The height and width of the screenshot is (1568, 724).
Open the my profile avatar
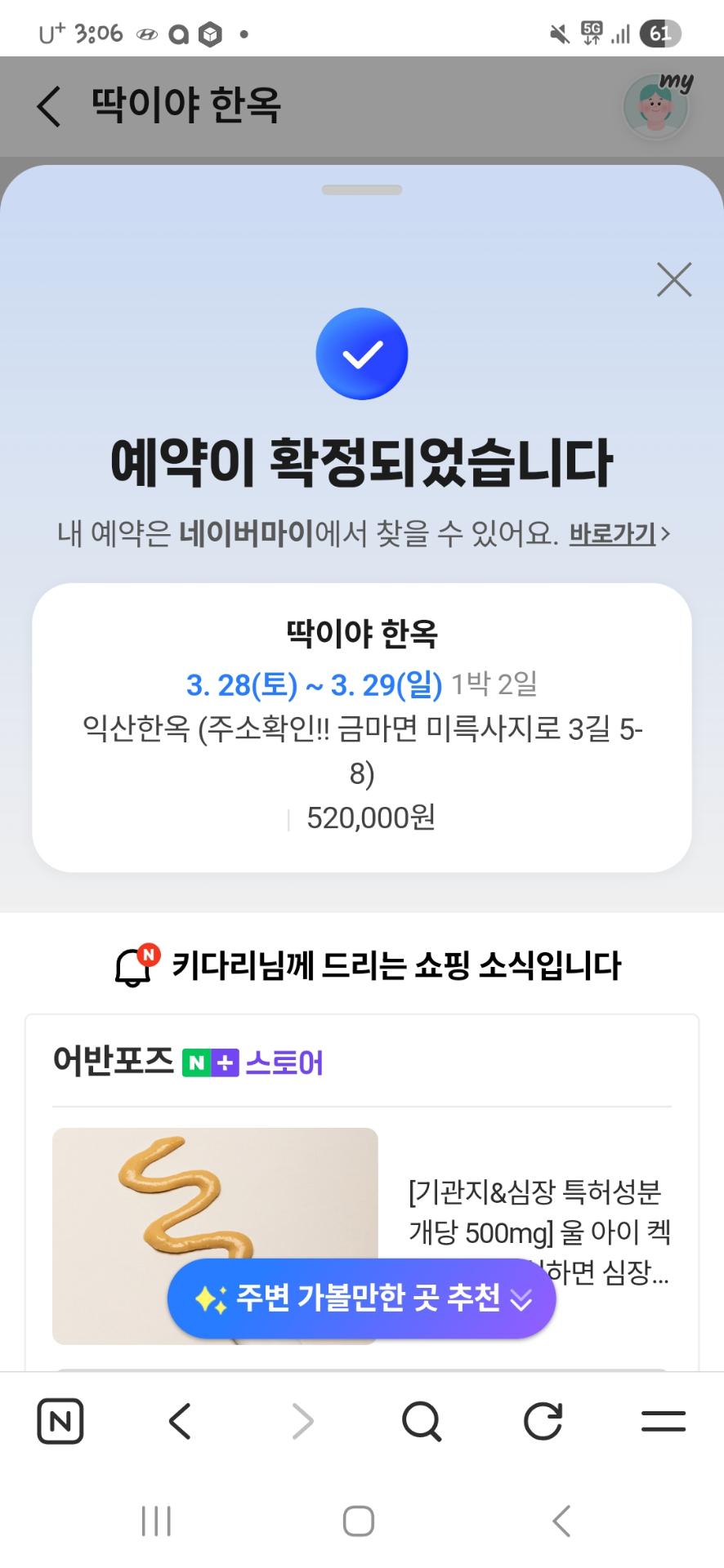pyautogui.click(x=656, y=106)
